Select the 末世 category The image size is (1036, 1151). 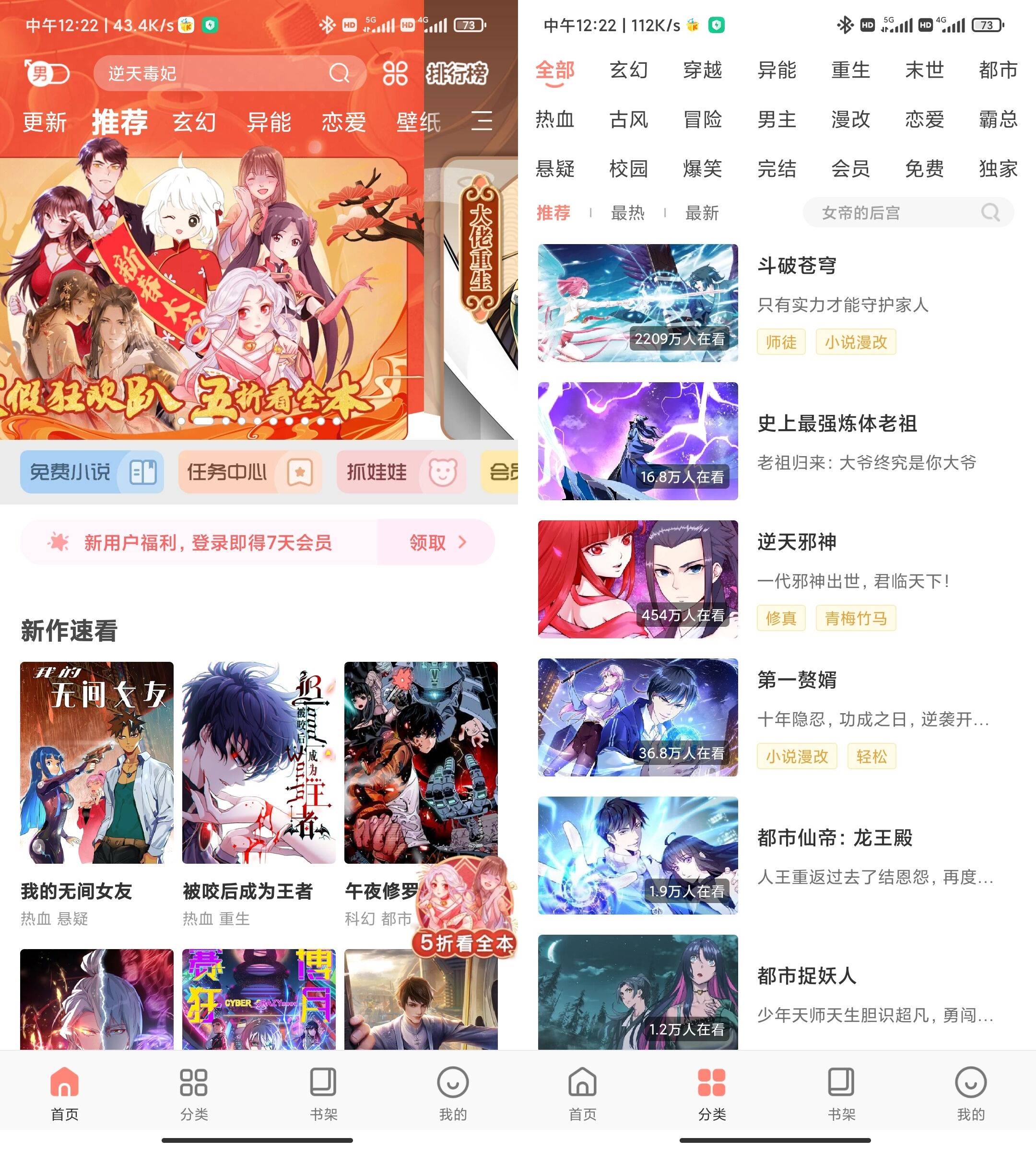tap(924, 70)
